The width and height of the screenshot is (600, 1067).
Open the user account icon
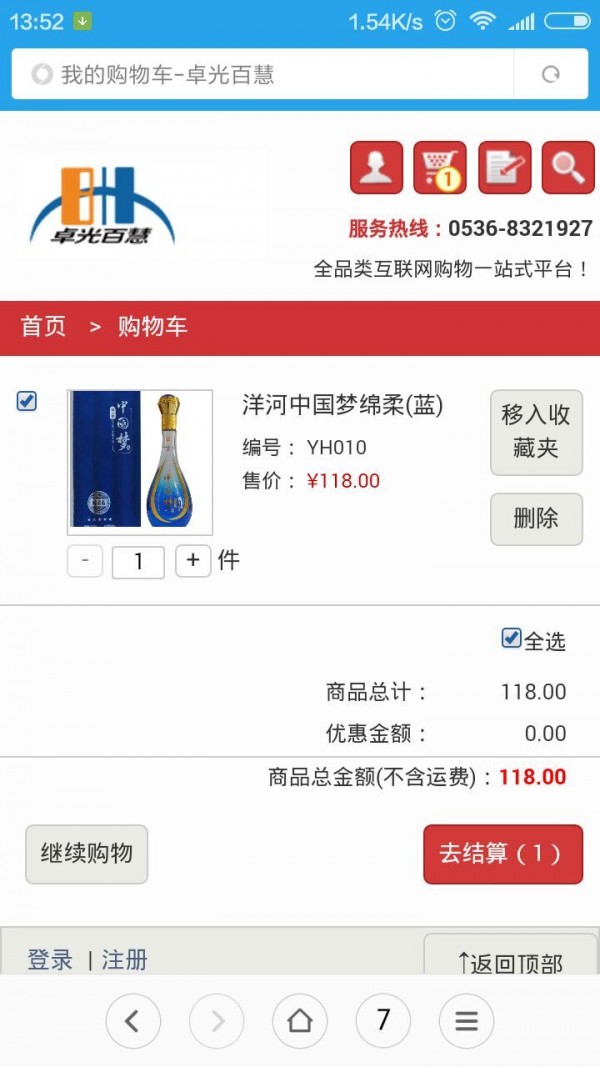(376, 168)
